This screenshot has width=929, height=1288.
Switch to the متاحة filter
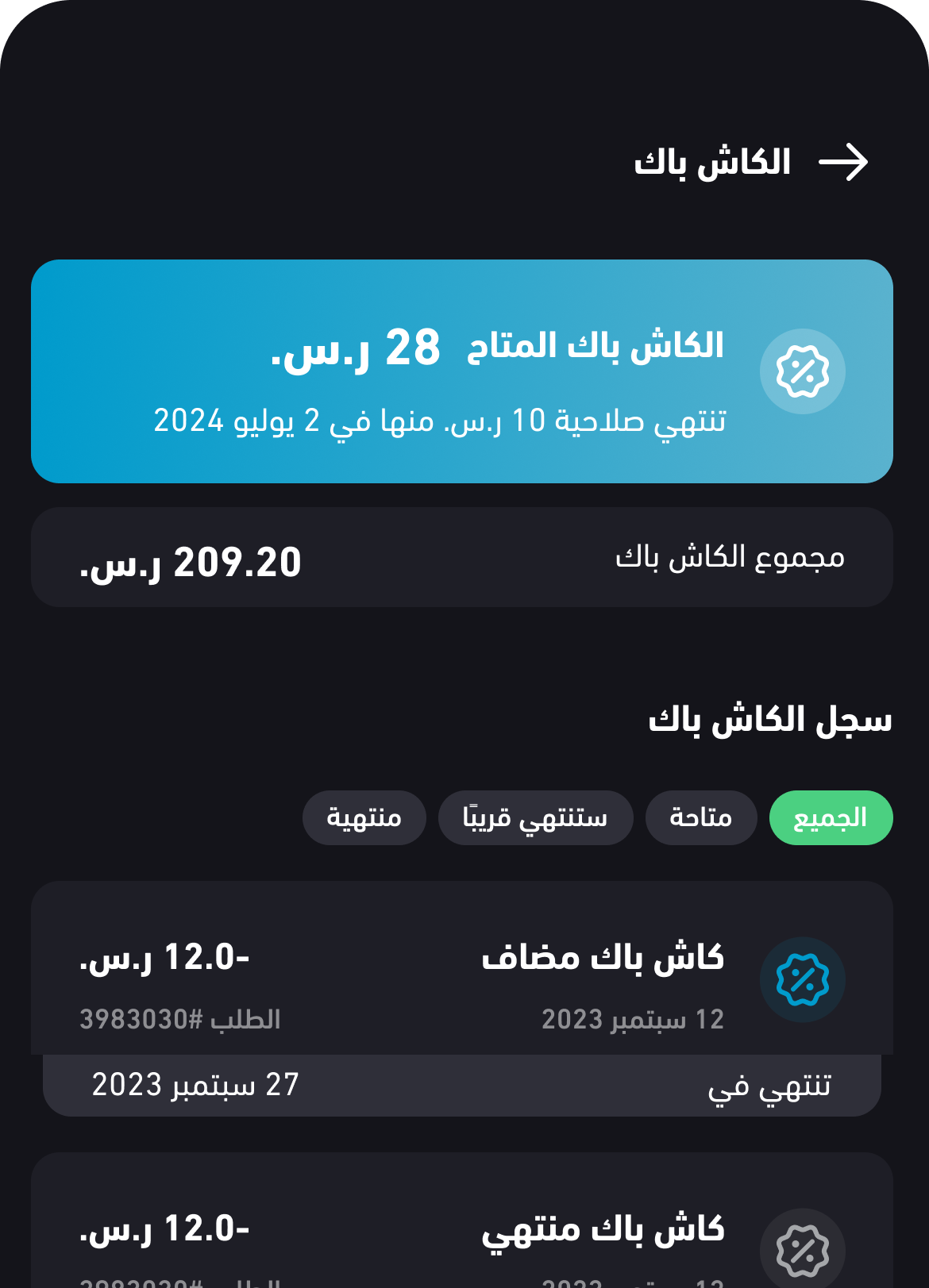coord(700,817)
